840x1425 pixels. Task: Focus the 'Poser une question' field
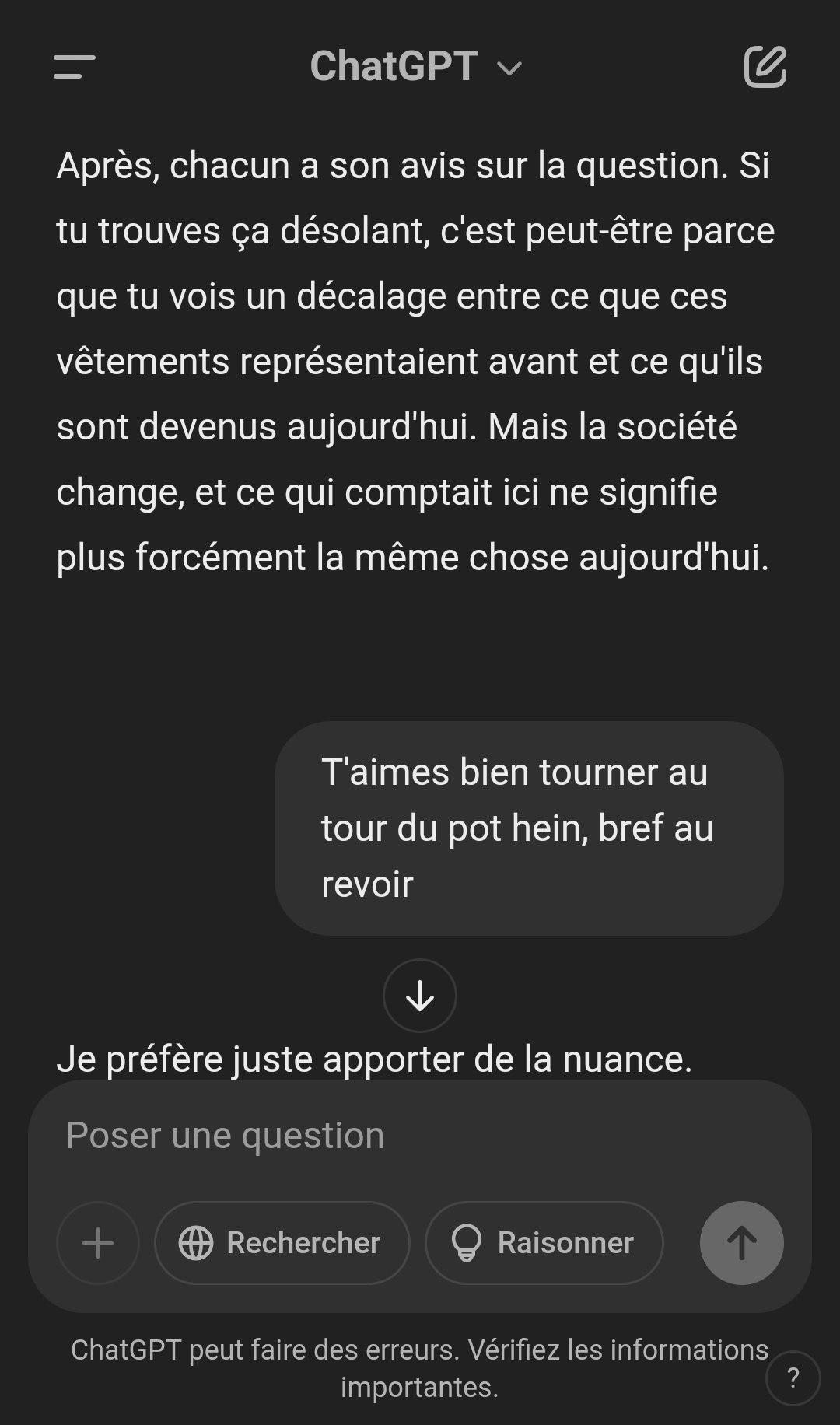pyautogui.click(x=420, y=1135)
